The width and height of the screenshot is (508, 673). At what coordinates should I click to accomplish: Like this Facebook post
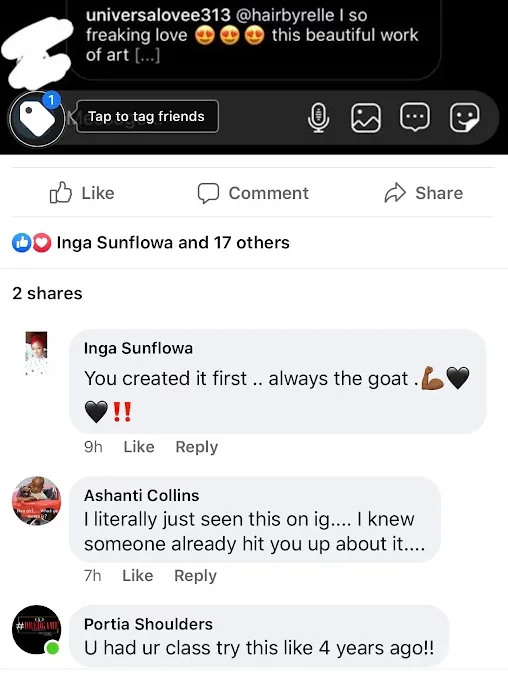coord(82,193)
